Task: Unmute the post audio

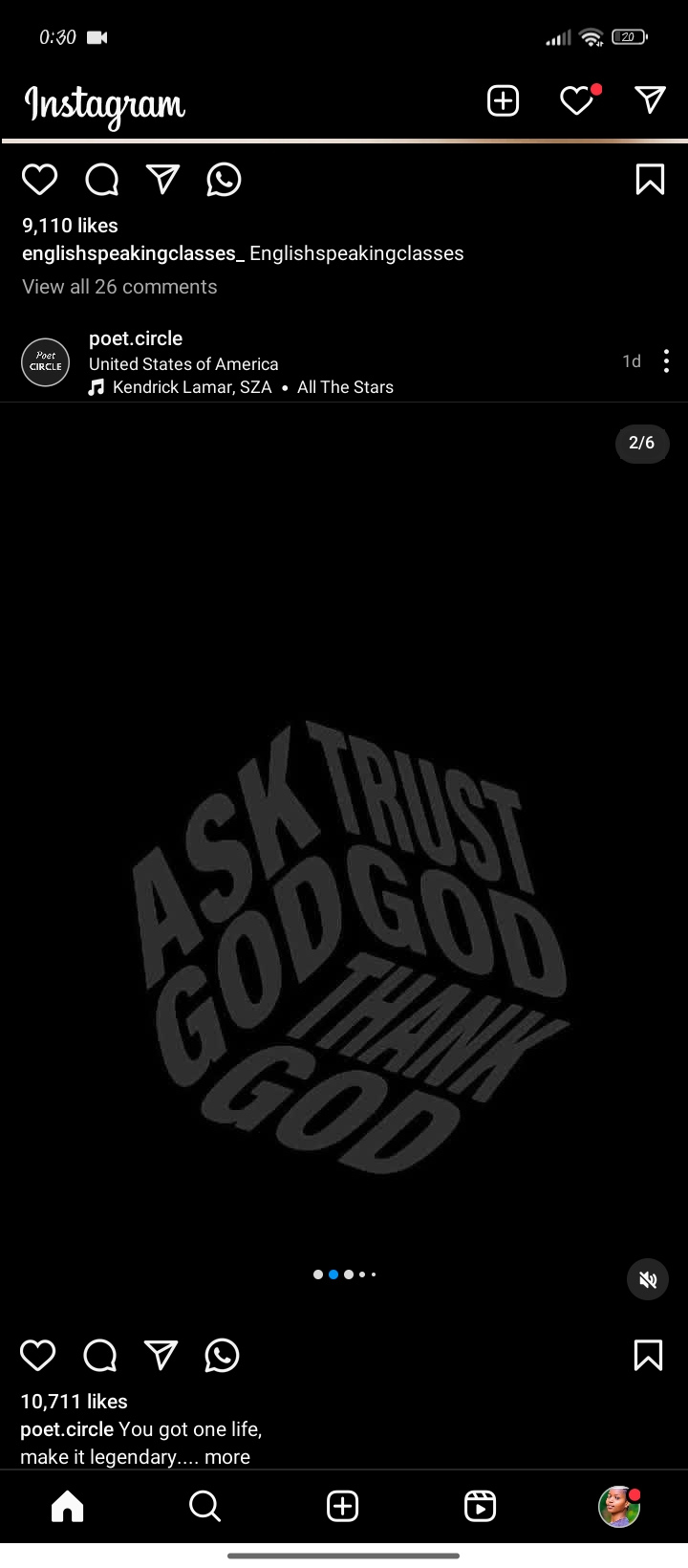Action: click(x=648, y=1279)
